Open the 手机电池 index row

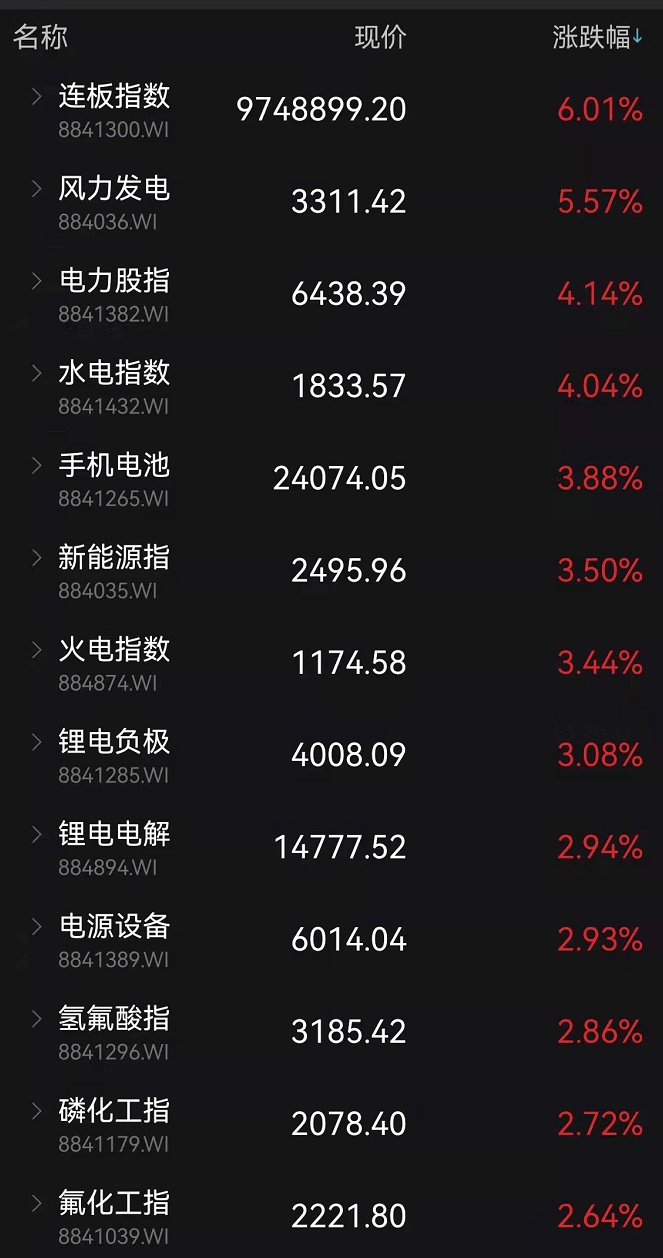pos(331,477)
